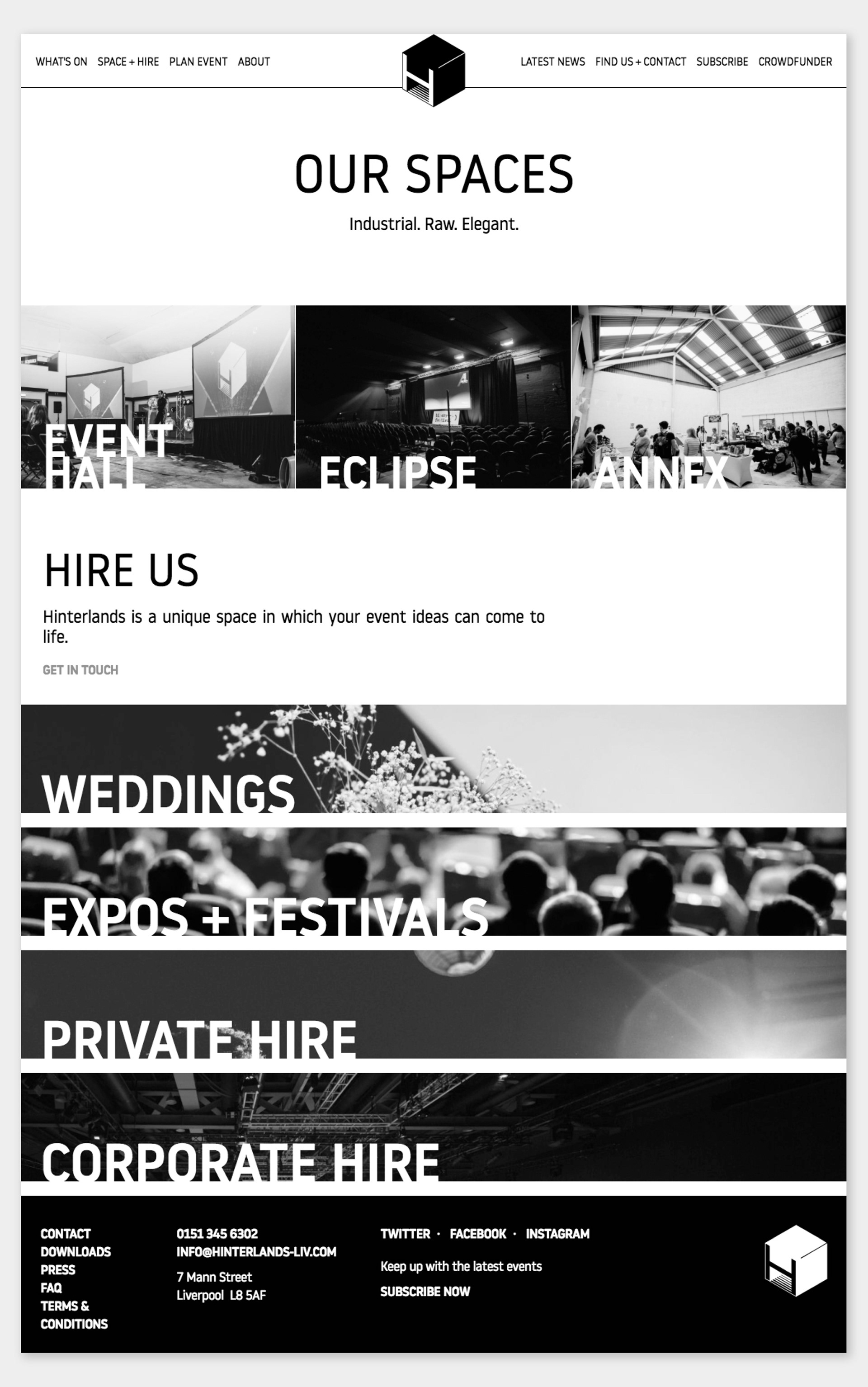
Task: Go to Space + Hire page
Action: pos(128,62)
